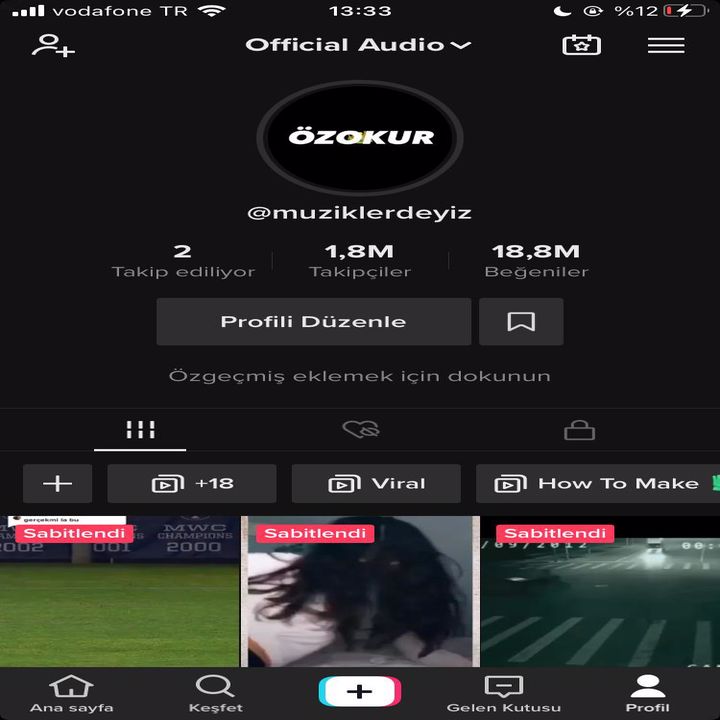The width and height of the screenshot is (720, 720).
Task: Open saved bookmarks button
Action: (x=521, y=322)
